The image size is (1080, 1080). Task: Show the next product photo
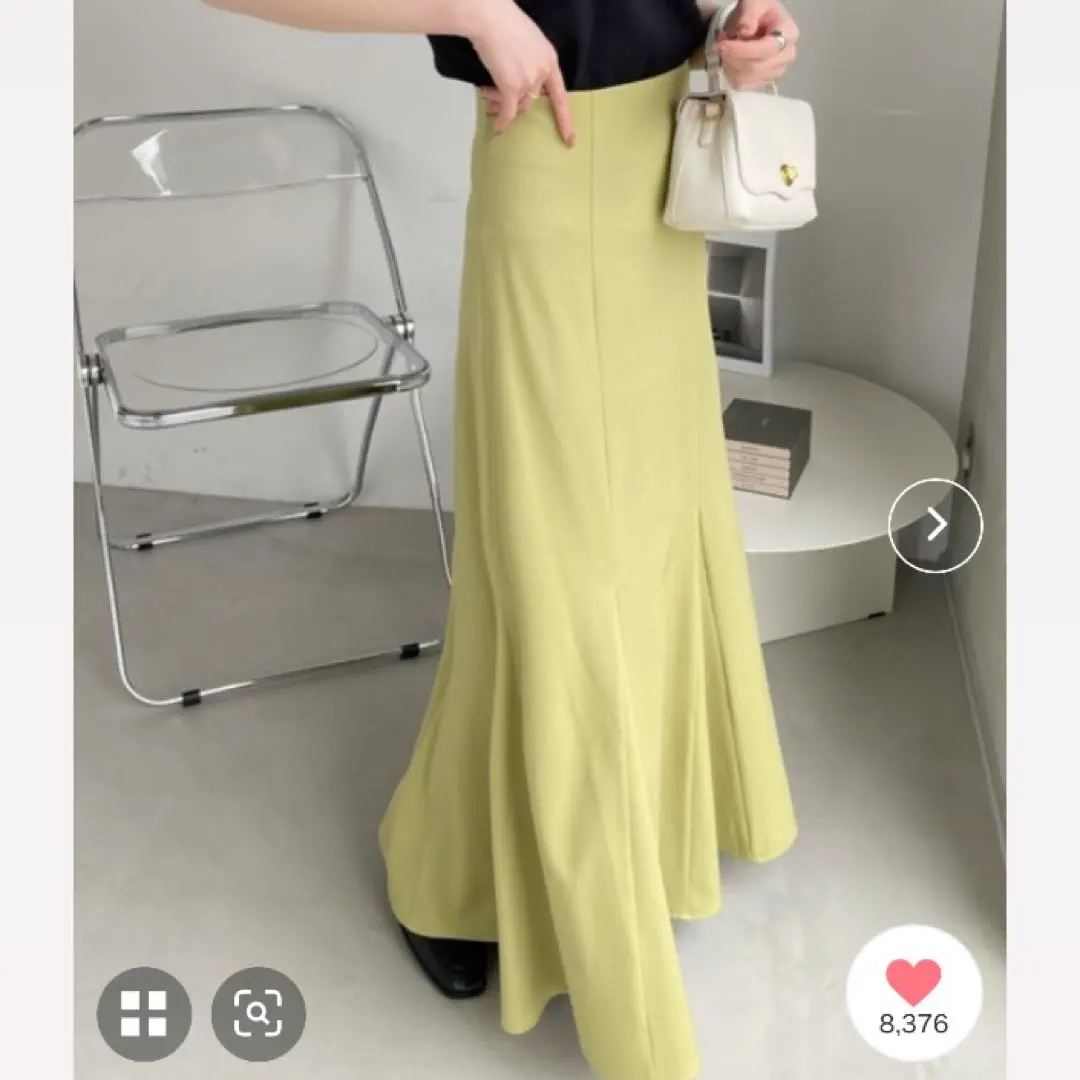pyautogui.click(x=935, y=525)
